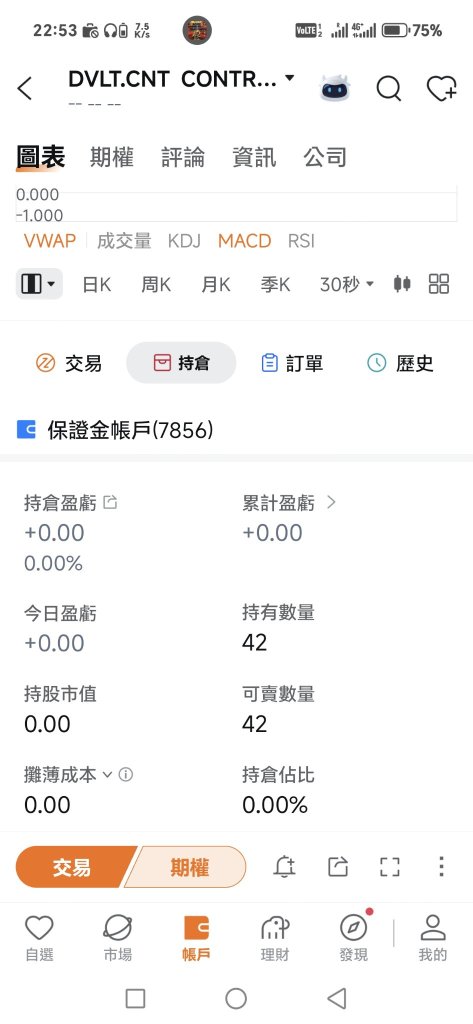Open the search magnifier icon
473x1024 pixels.
coord(389,88)
